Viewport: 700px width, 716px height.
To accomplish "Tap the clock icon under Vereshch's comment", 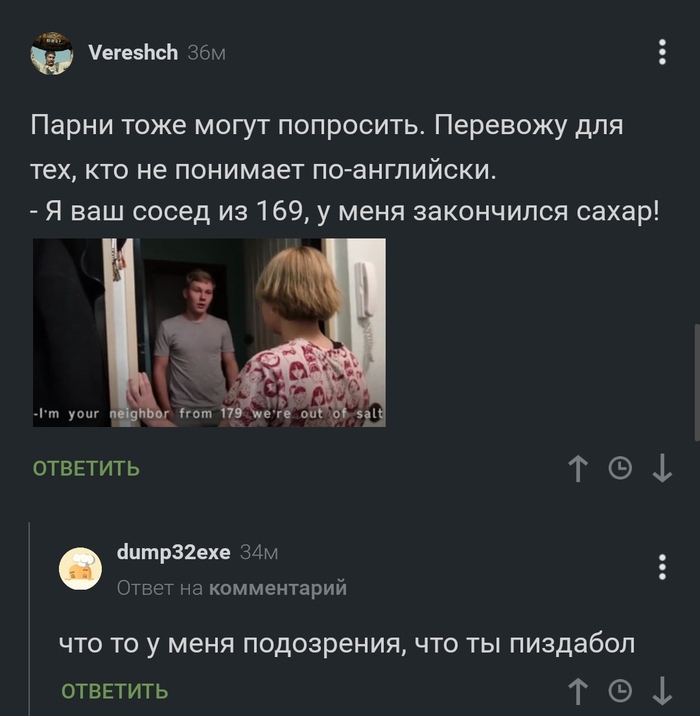I will coord(620,469).
